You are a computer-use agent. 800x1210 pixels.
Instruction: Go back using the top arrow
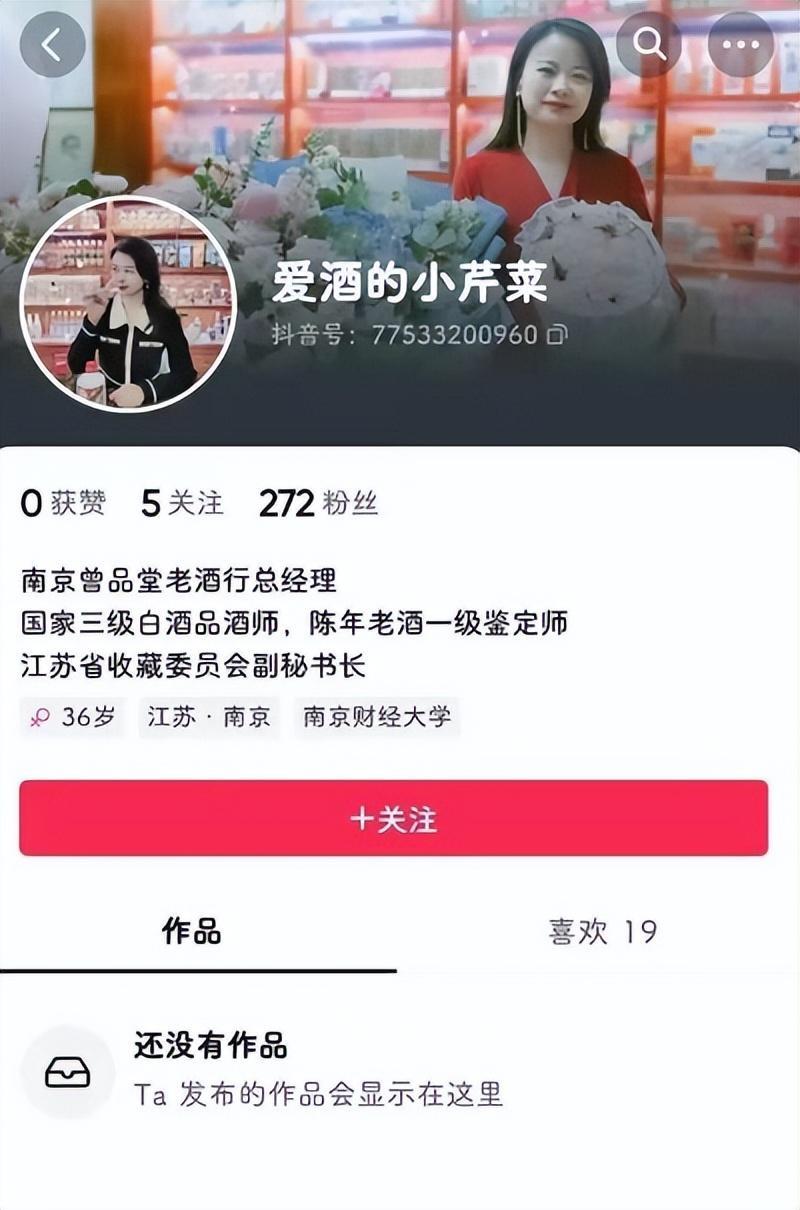52,45
